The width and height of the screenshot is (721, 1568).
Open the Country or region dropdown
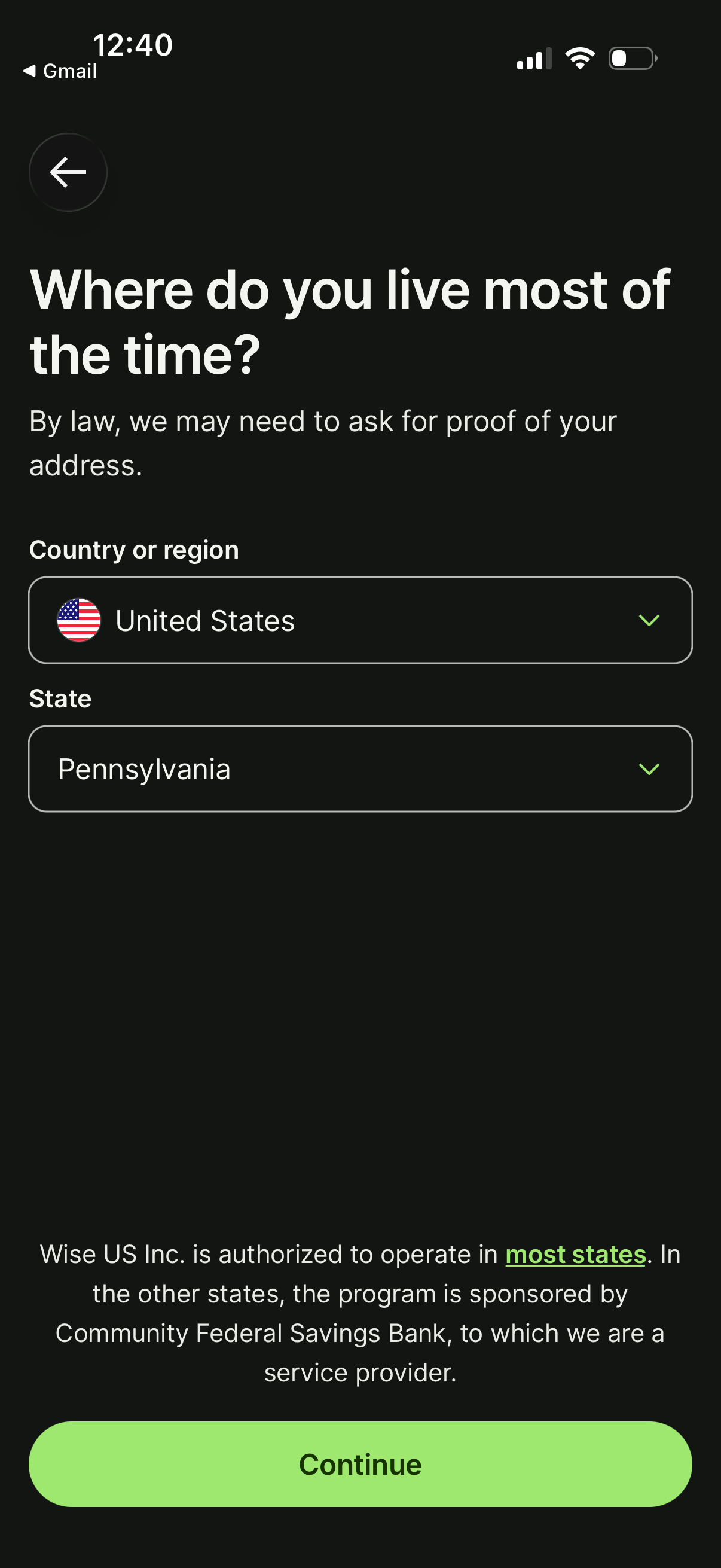[x=360, y=620]
